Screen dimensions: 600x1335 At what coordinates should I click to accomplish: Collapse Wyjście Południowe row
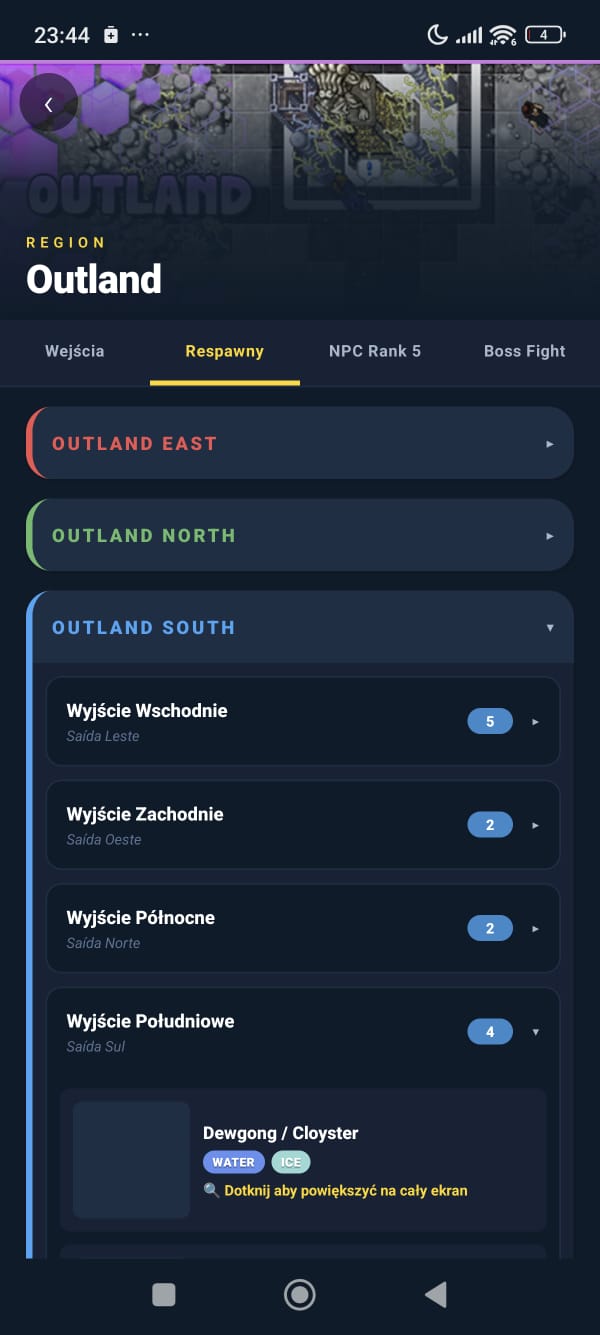303,1032
